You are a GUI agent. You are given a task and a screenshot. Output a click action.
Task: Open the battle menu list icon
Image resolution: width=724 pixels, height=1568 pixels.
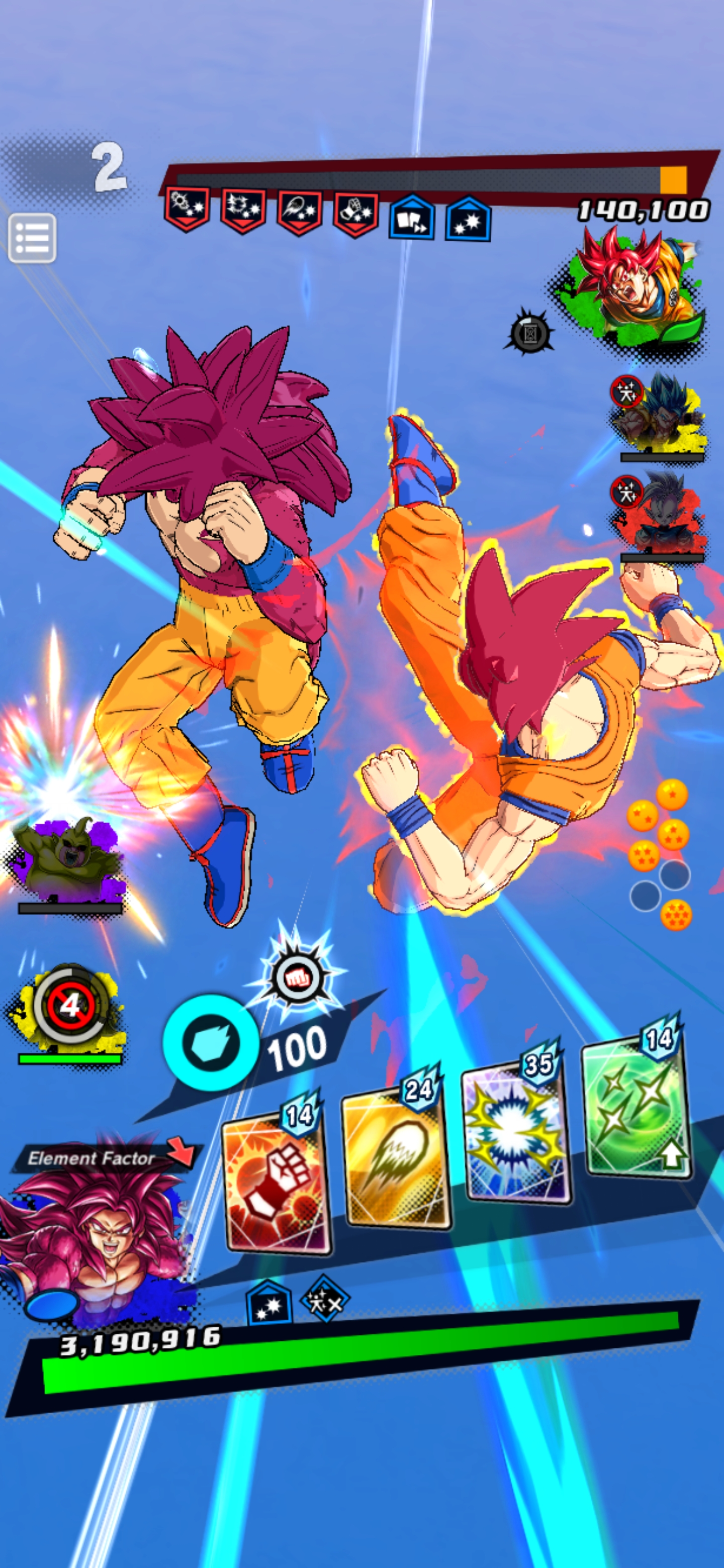[x=32, y=238]
